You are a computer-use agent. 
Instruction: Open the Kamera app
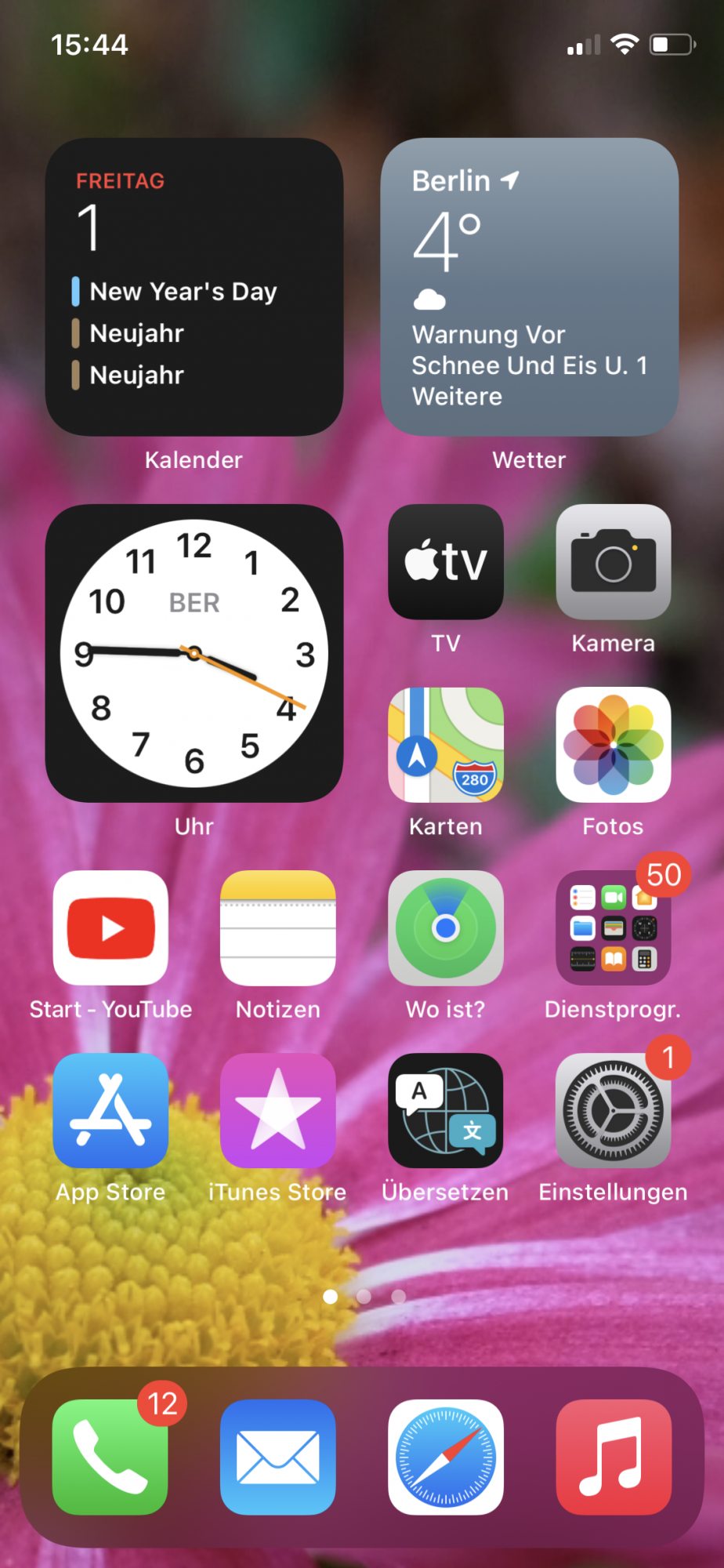(x=613, y=562)
